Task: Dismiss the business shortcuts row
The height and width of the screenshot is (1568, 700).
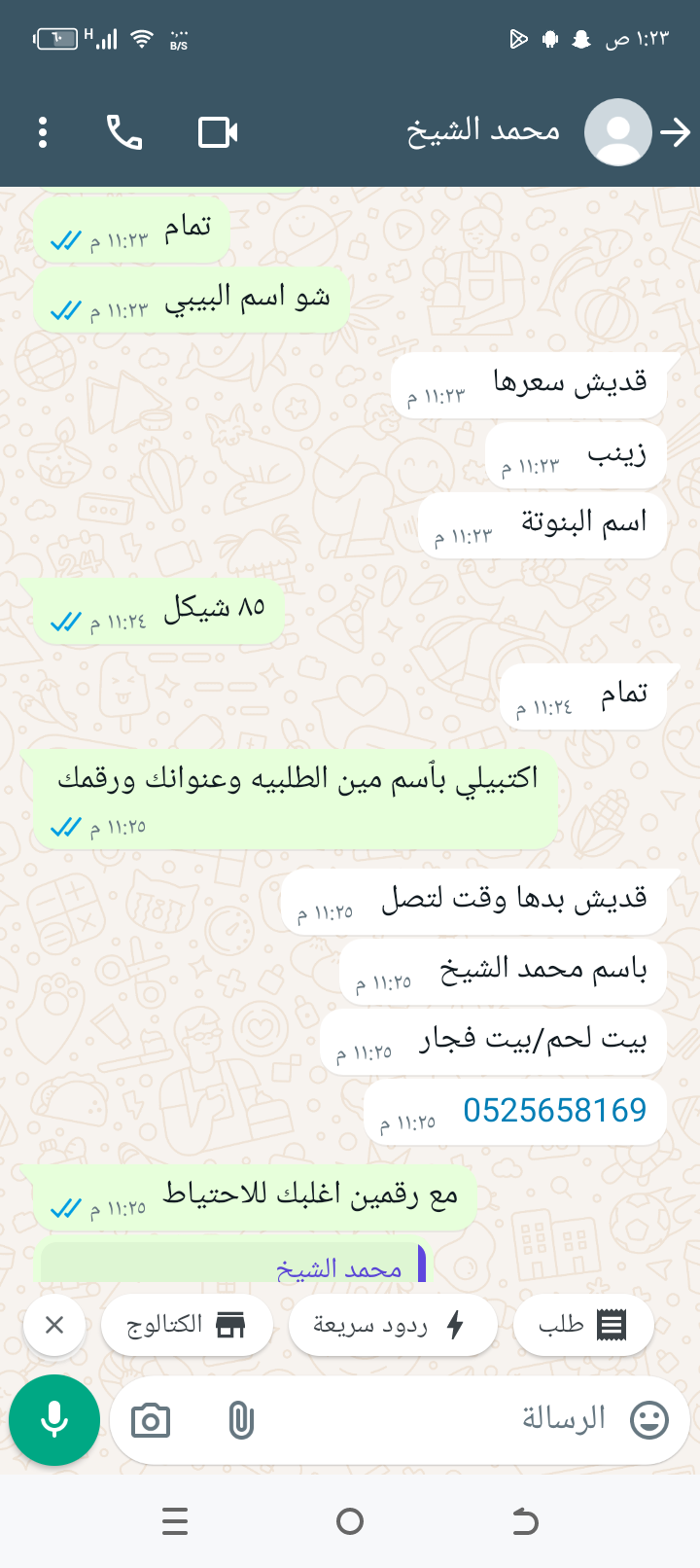Action: click(54, 1325)
